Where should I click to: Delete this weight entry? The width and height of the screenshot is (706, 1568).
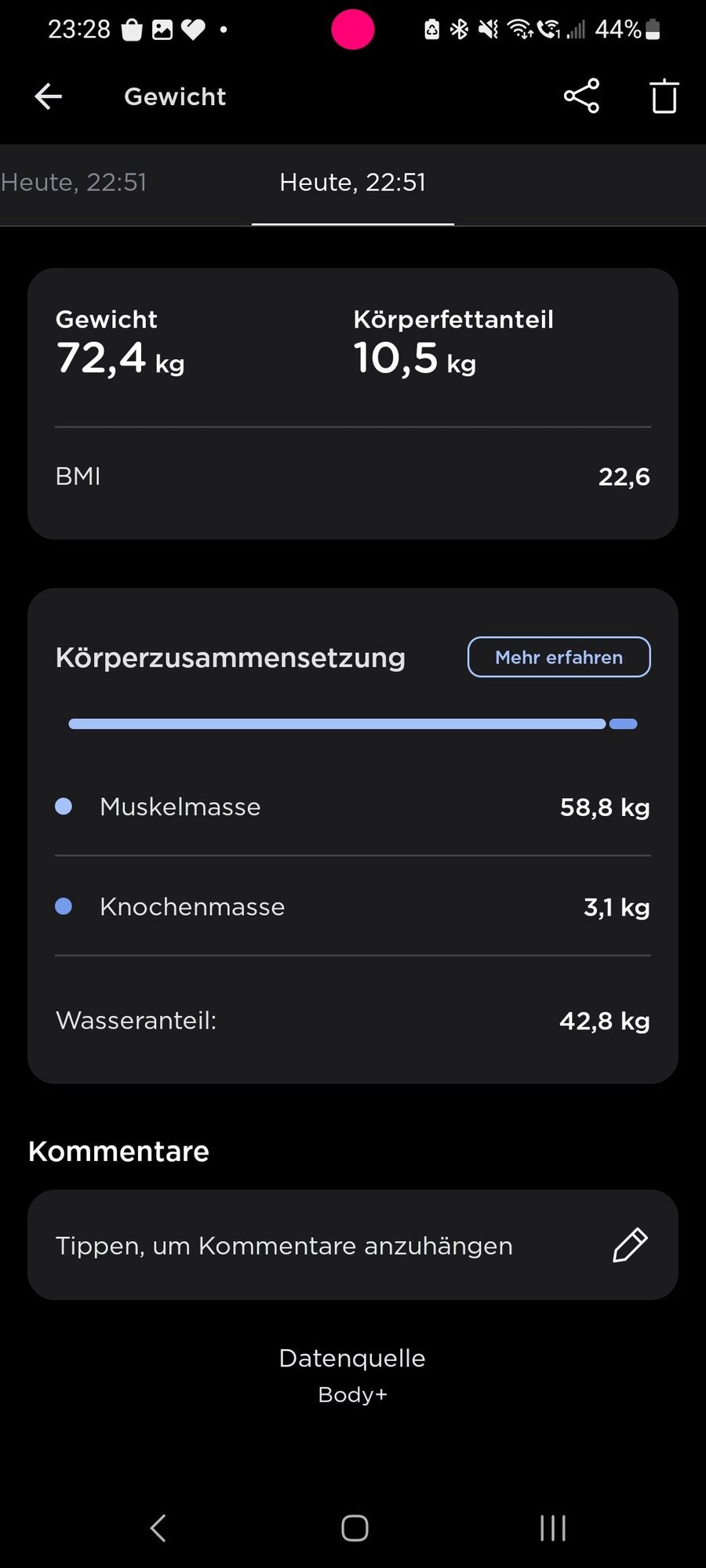(x=664, y=96)
